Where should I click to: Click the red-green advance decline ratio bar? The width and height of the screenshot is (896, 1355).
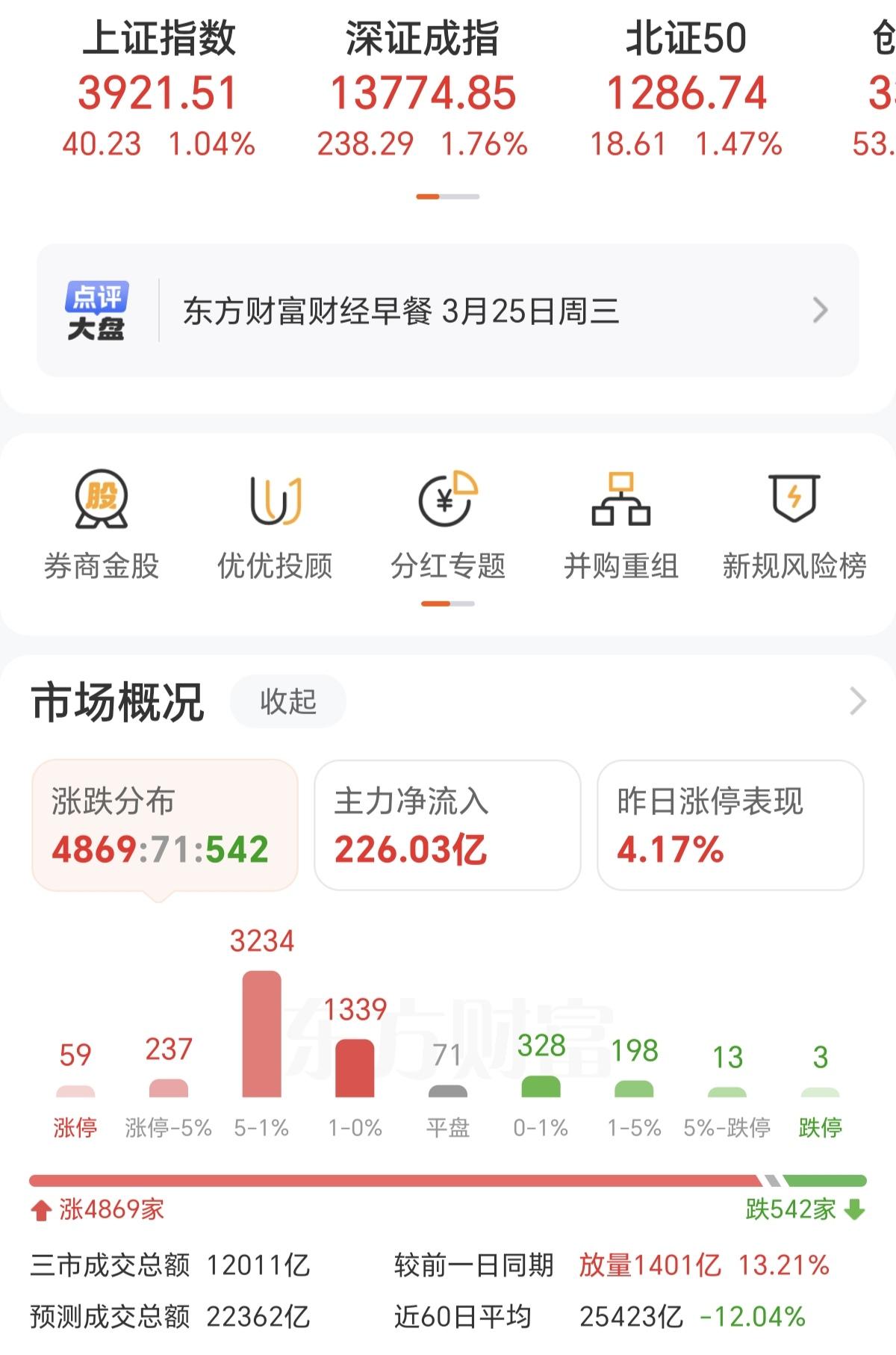448,1174
